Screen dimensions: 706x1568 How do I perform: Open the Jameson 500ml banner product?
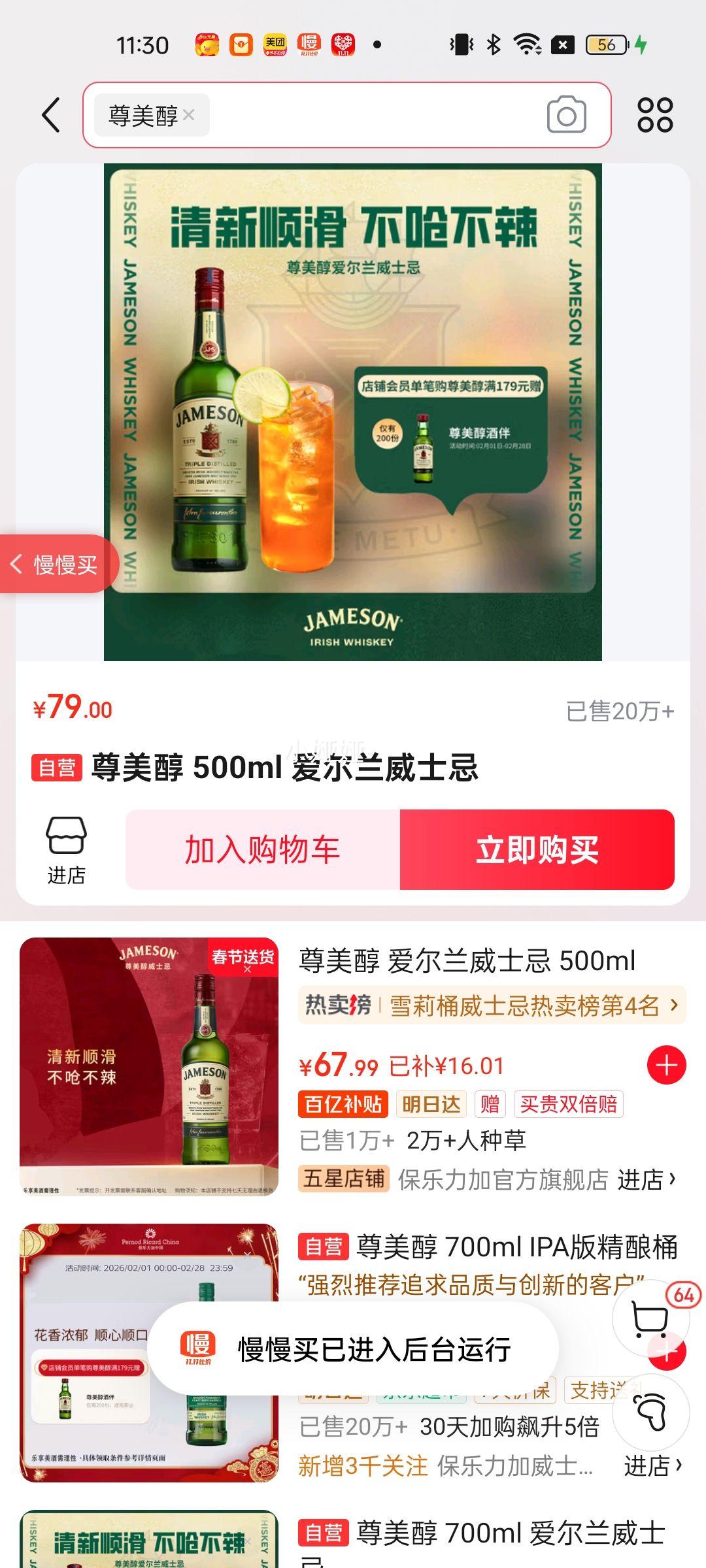(x=353, y=412)
